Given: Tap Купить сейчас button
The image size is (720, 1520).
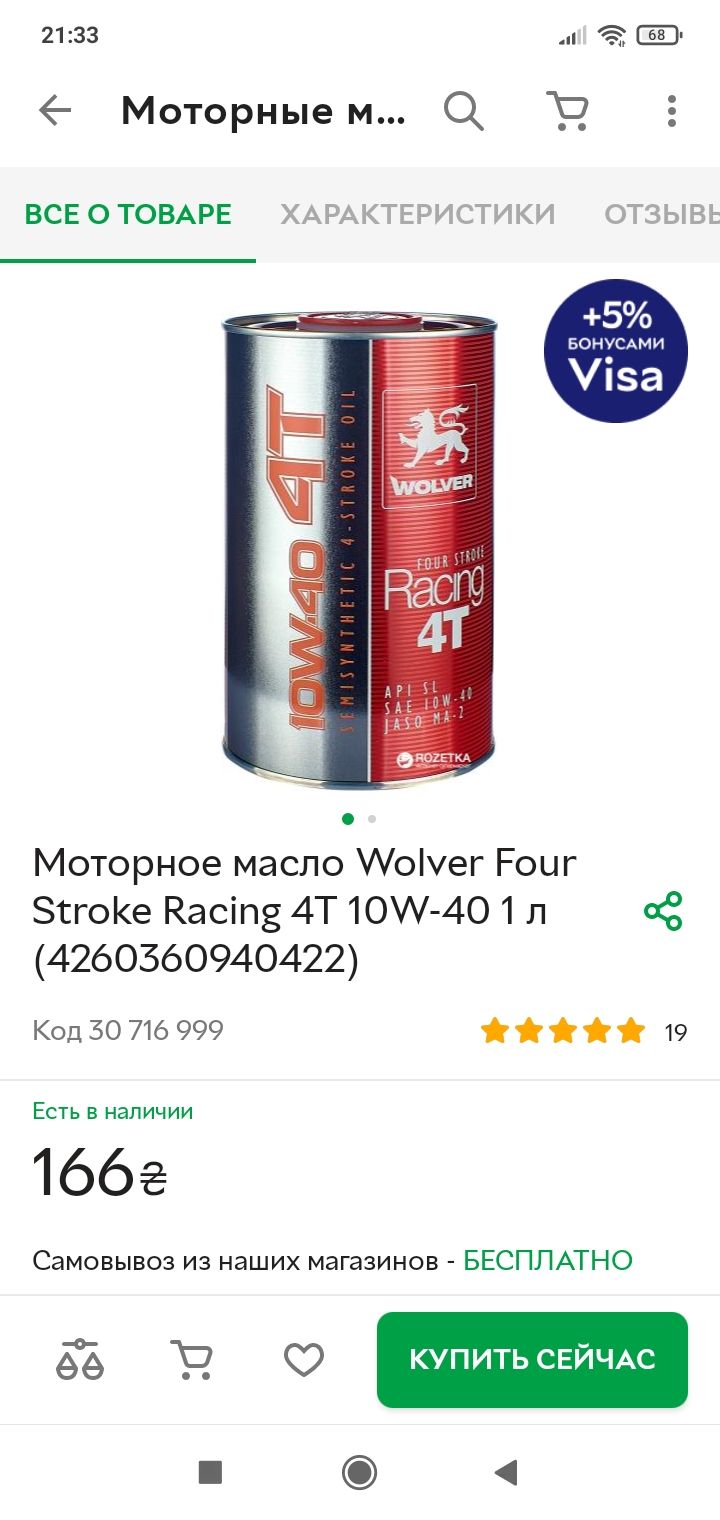Looking at the screenshot, I should (532, 1360).
